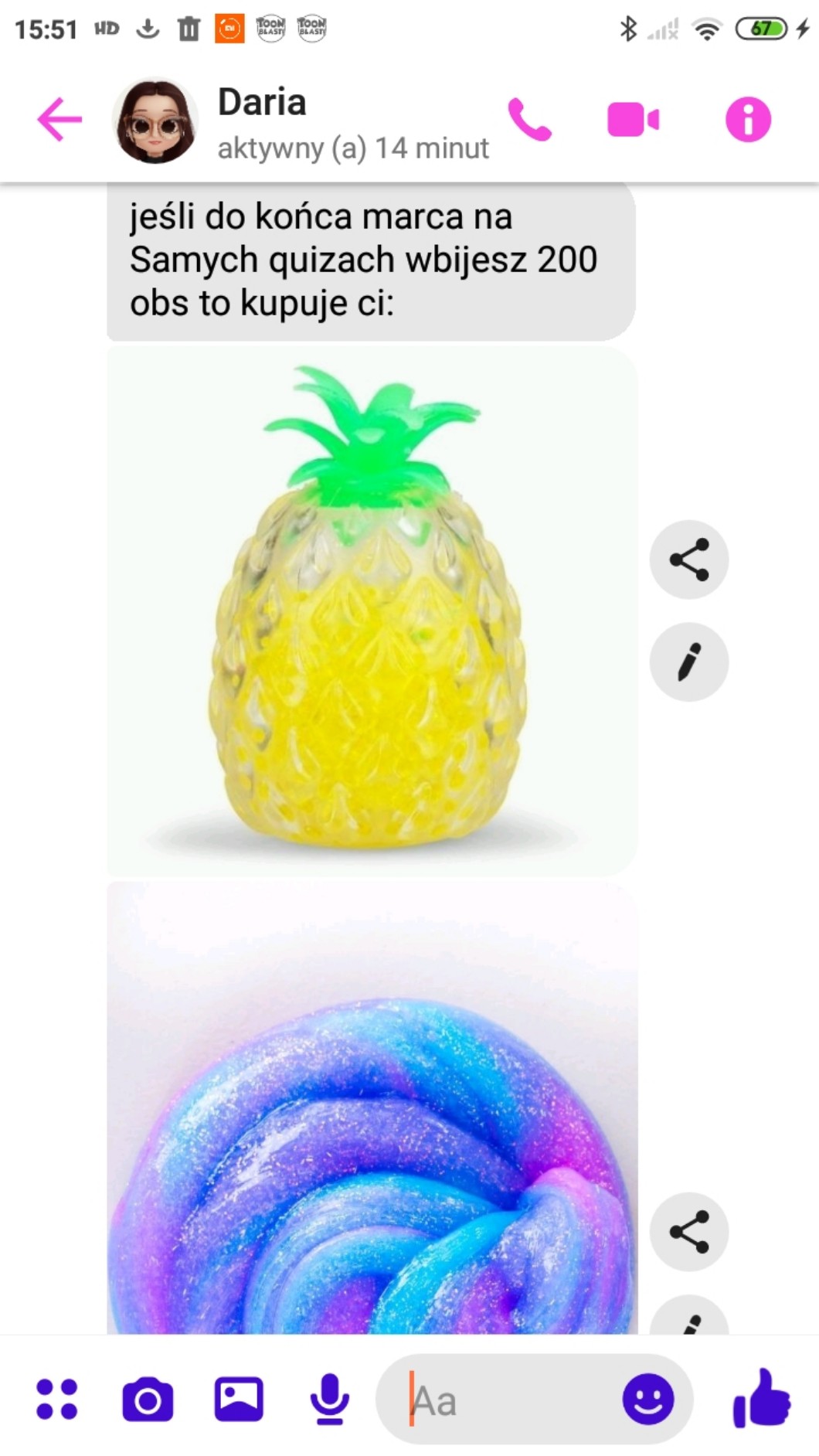This screenshot has height=1456, width=819.
Task: Open the emoji picker
Action: pos(647,1399)
